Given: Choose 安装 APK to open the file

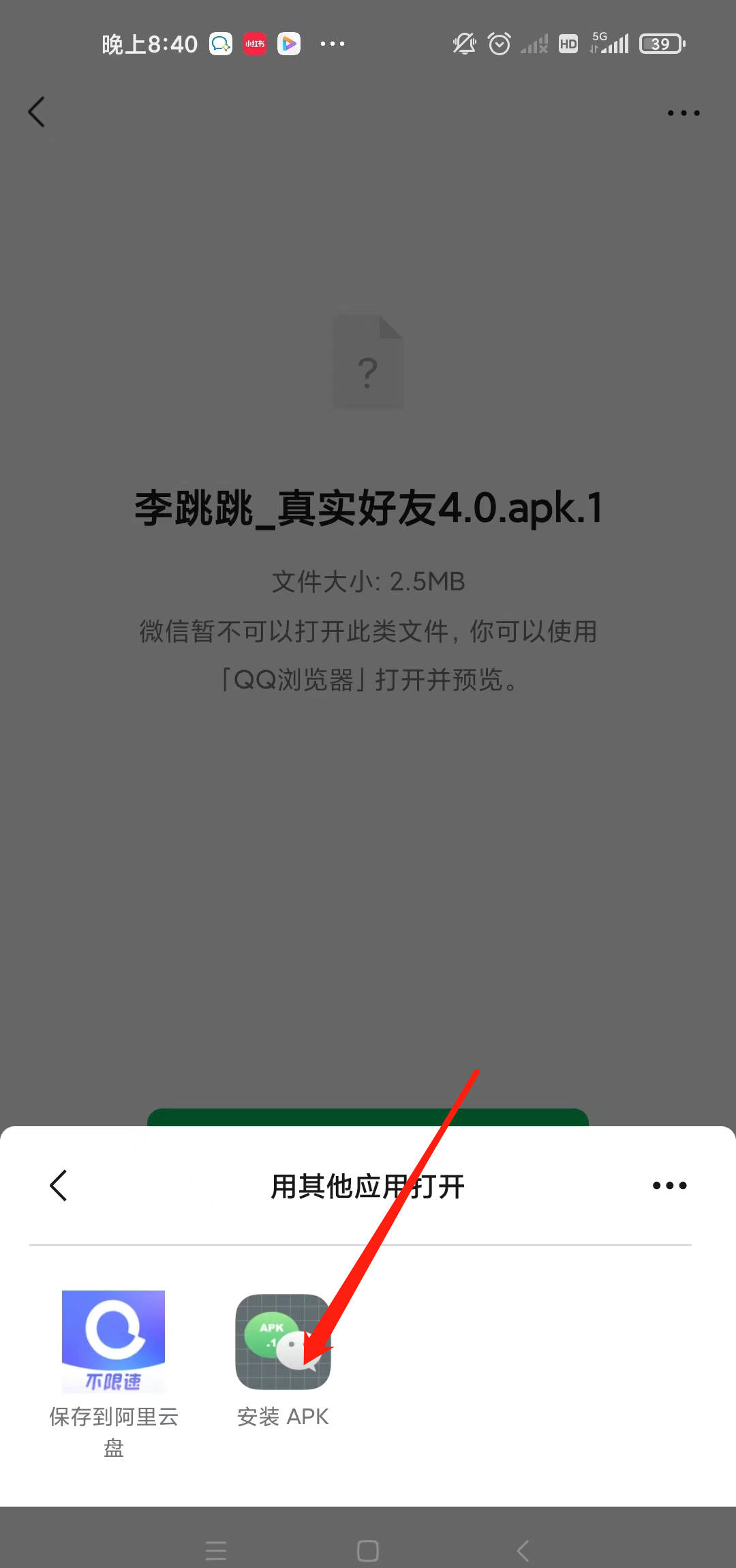Looking at the screenshot, I should (x=283, y=1342).
